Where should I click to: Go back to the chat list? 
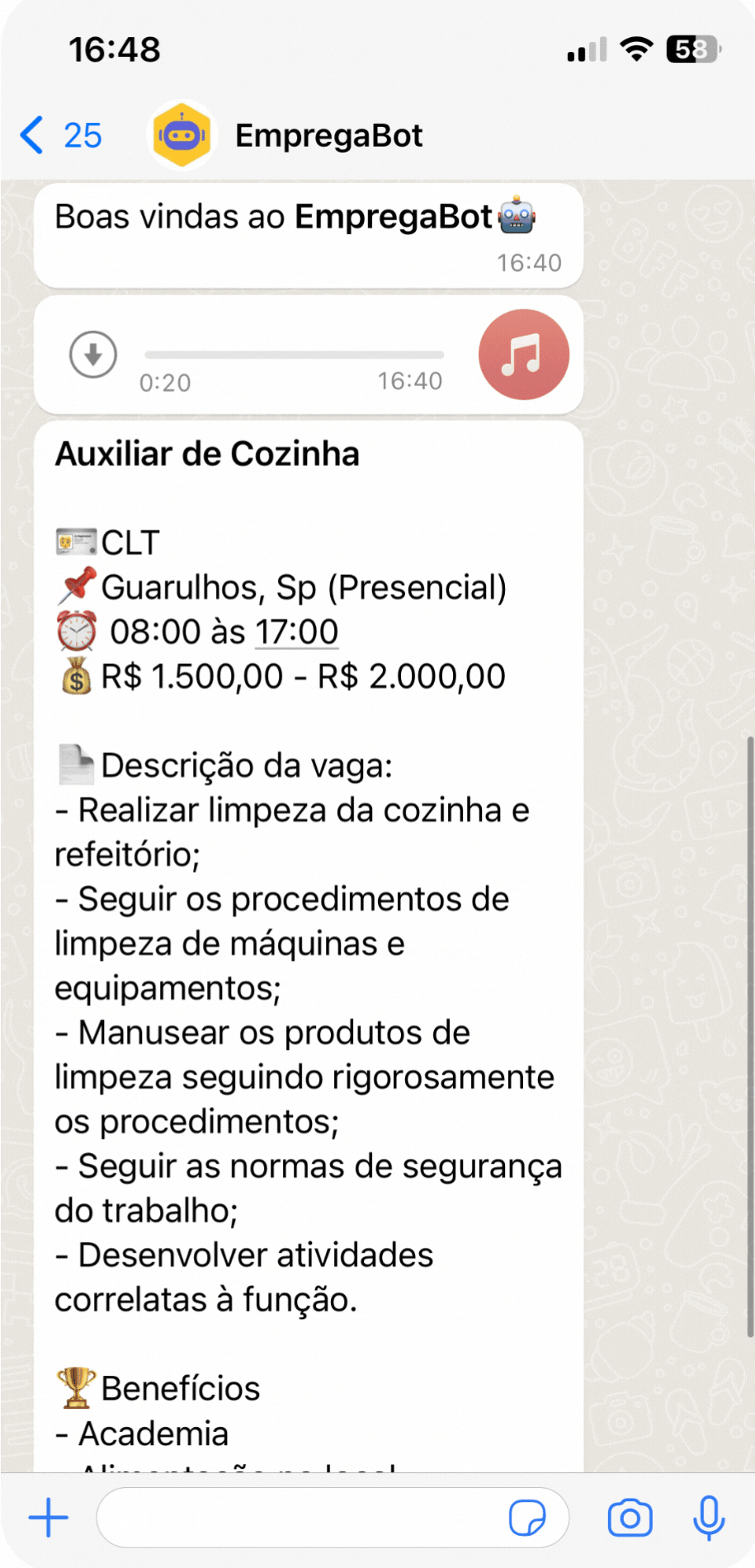(x=59, y=135)
